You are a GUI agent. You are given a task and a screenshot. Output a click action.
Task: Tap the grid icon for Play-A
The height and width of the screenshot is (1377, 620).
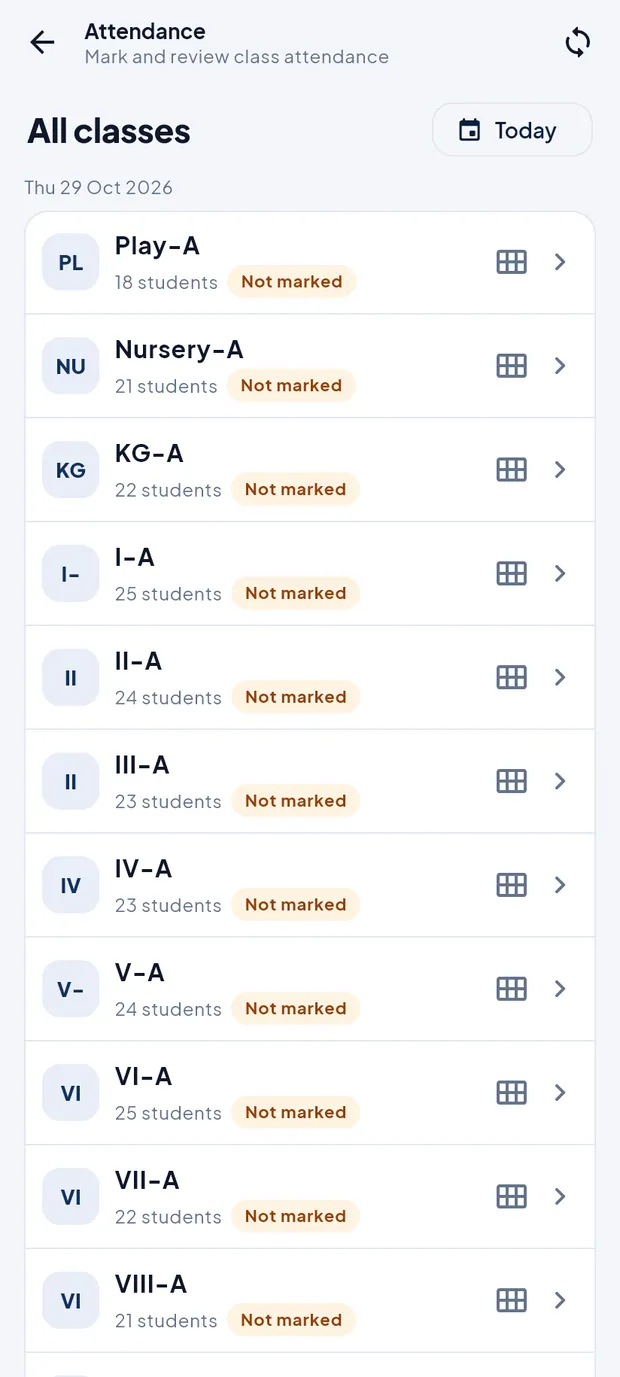point(511,262)
